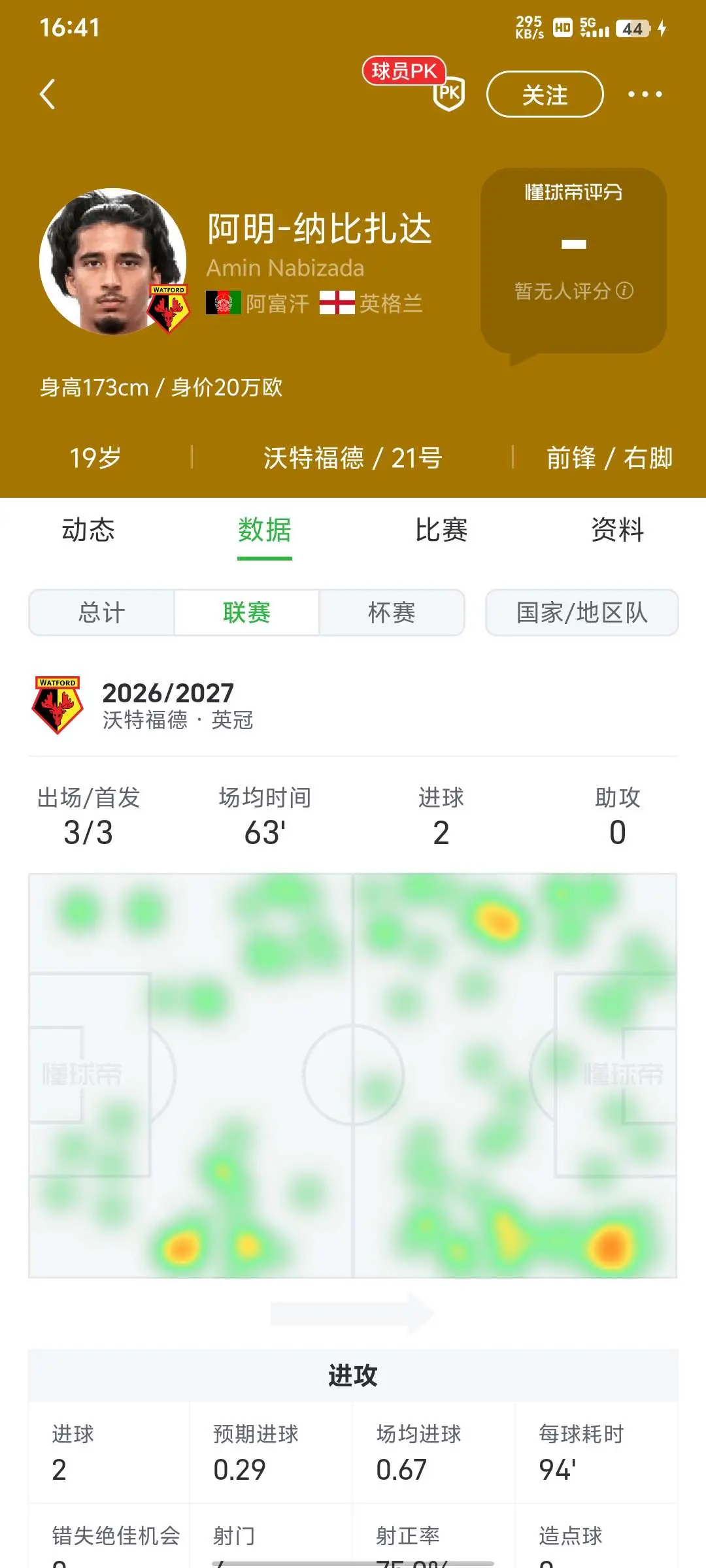
Task: Choose the 联赛 stats filter
Action: pos(246,612)
